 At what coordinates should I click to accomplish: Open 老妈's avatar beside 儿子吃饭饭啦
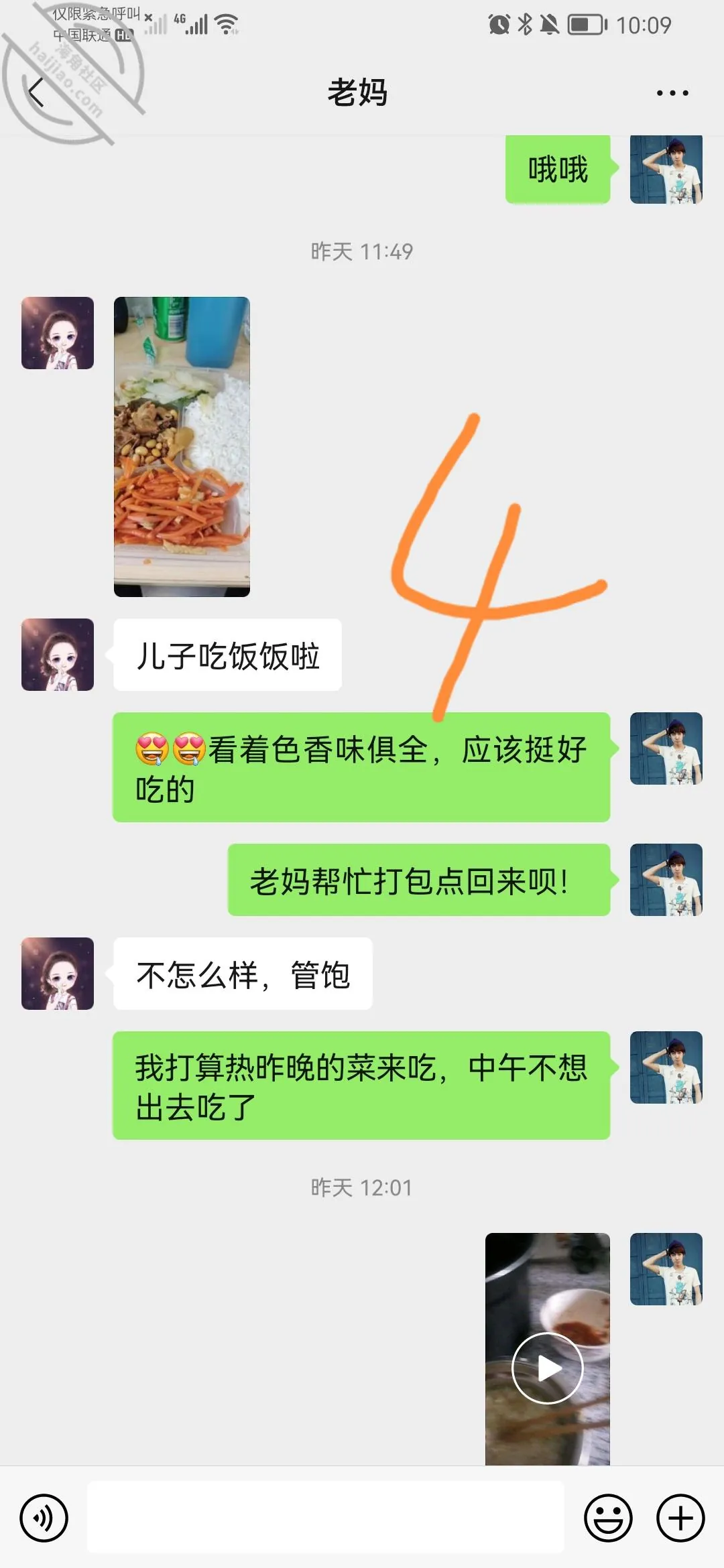coord(58,655)
